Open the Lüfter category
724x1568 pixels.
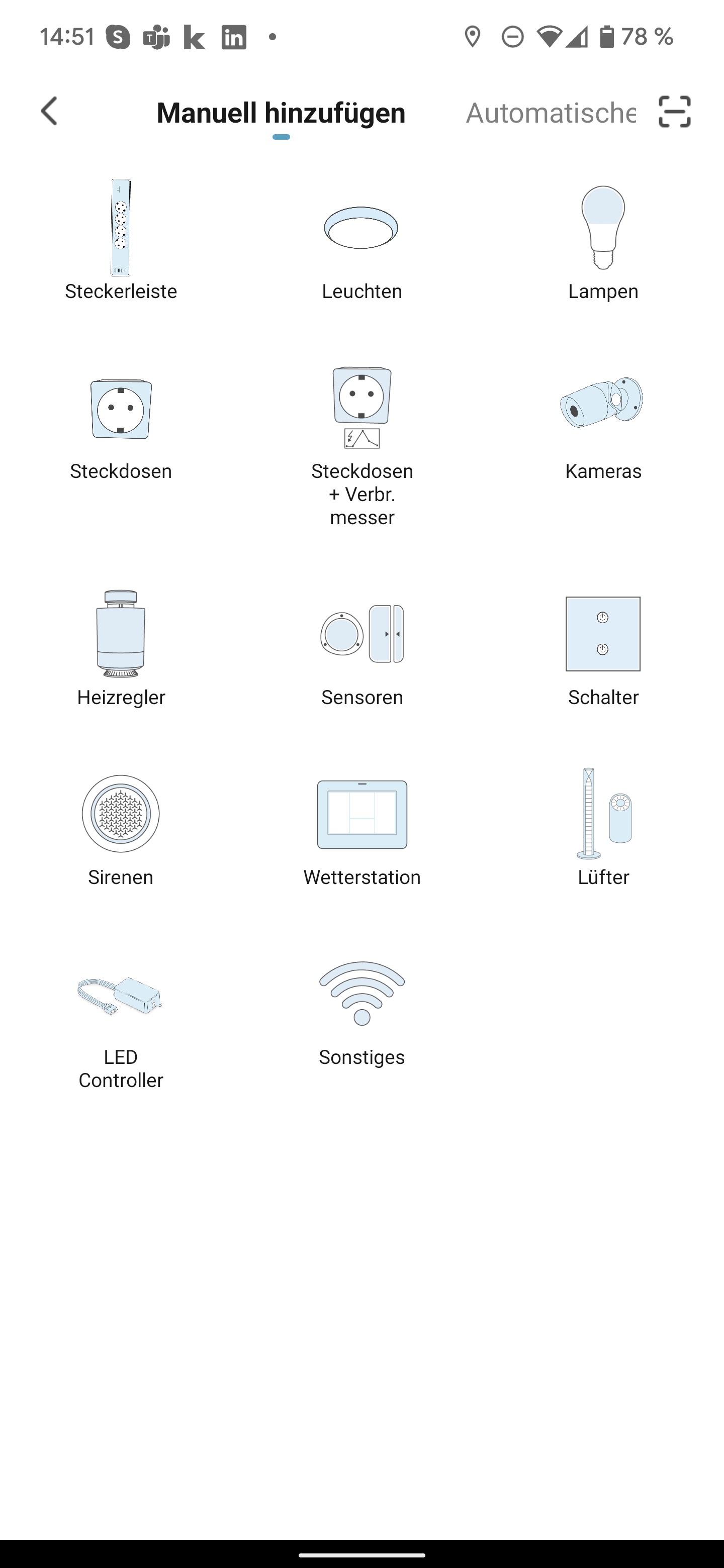(603, 828)
